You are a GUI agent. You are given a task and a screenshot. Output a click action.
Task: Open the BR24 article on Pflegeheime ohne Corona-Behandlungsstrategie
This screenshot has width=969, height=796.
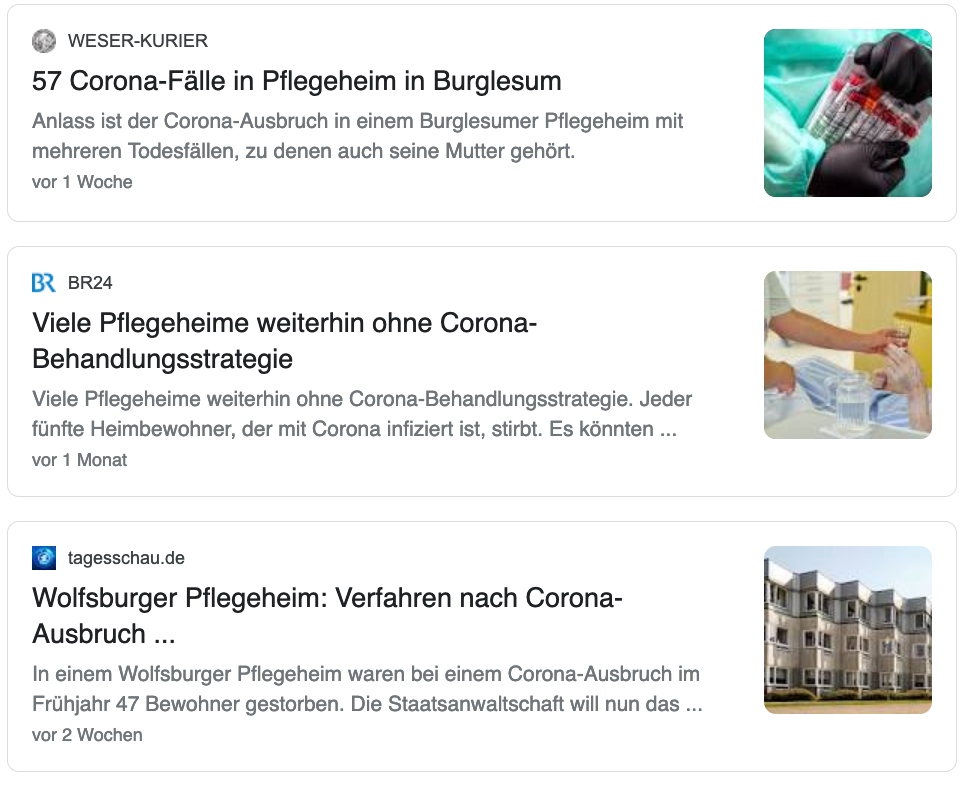point(285,340)
